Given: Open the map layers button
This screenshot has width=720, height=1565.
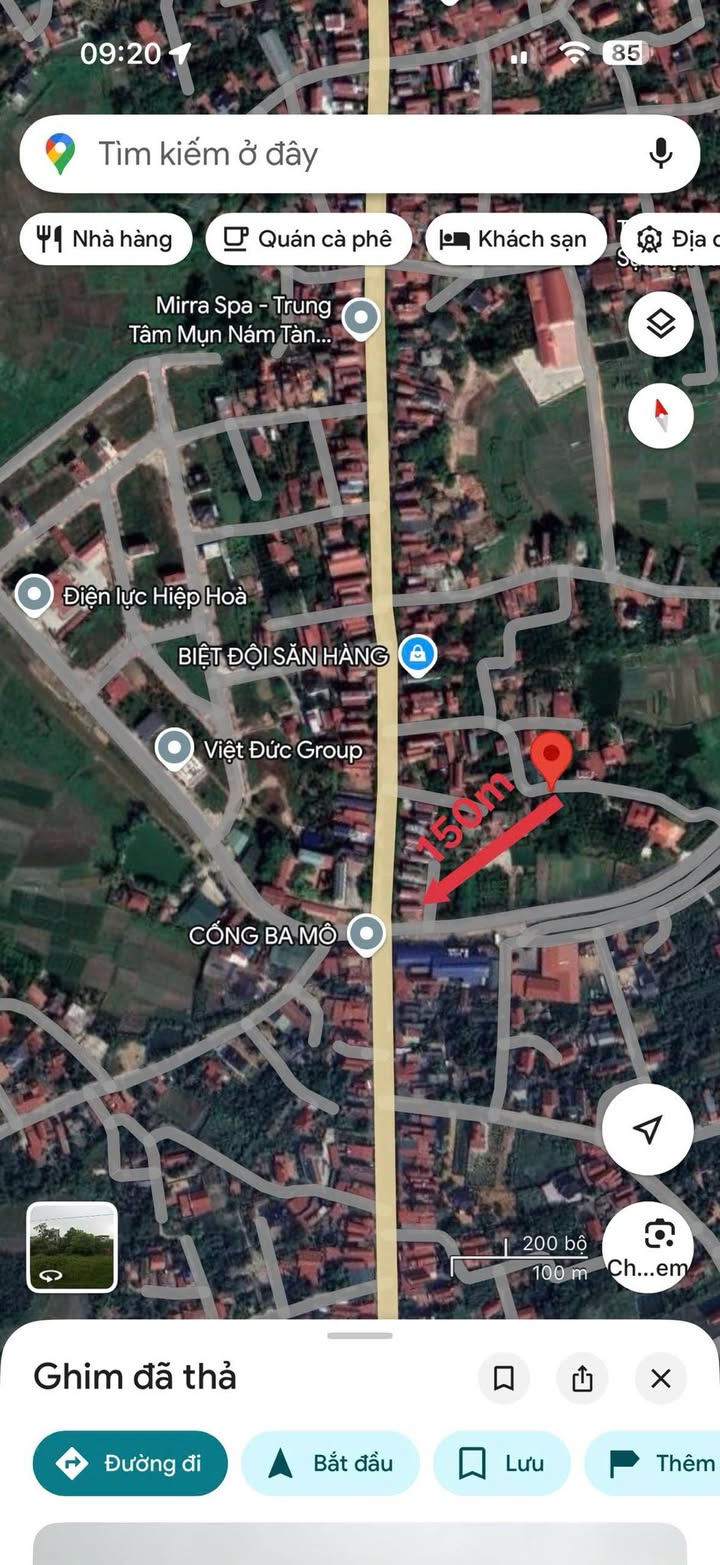Looking at the screenshot, I should coord(661,324).
